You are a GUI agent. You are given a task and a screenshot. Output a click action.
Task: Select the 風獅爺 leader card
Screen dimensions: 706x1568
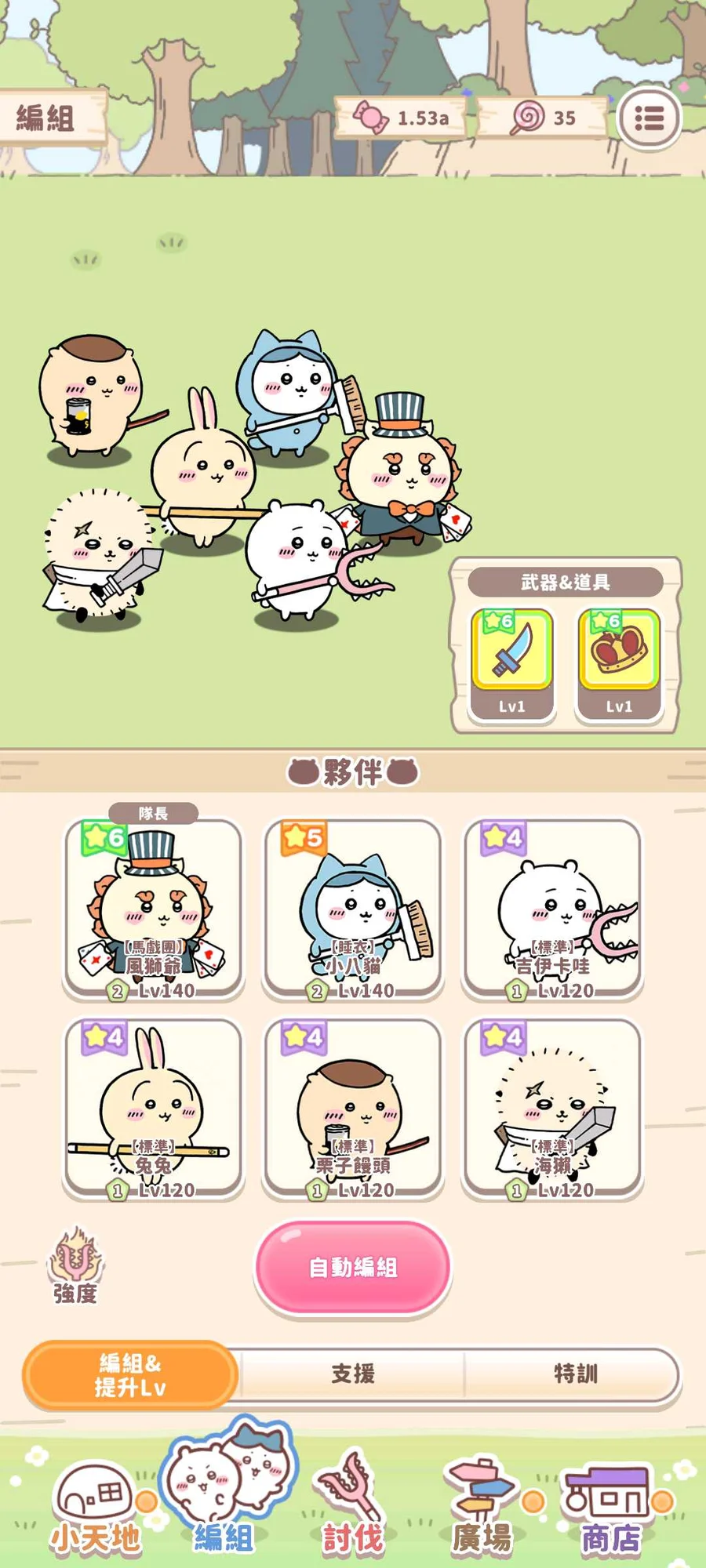[153, 909]
